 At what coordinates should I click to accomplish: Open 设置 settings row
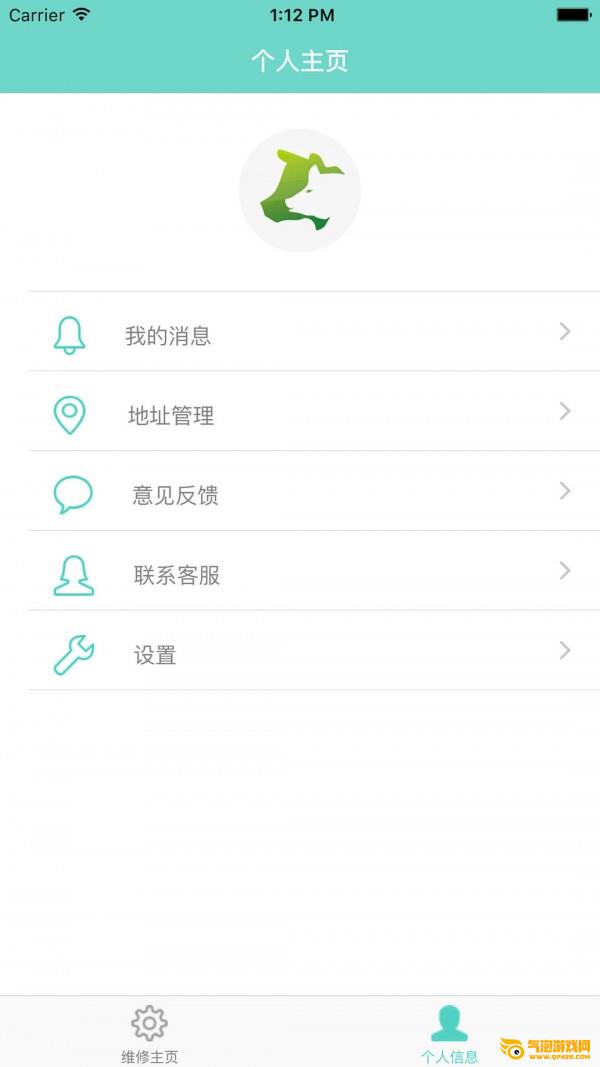(x=314, y=650)
